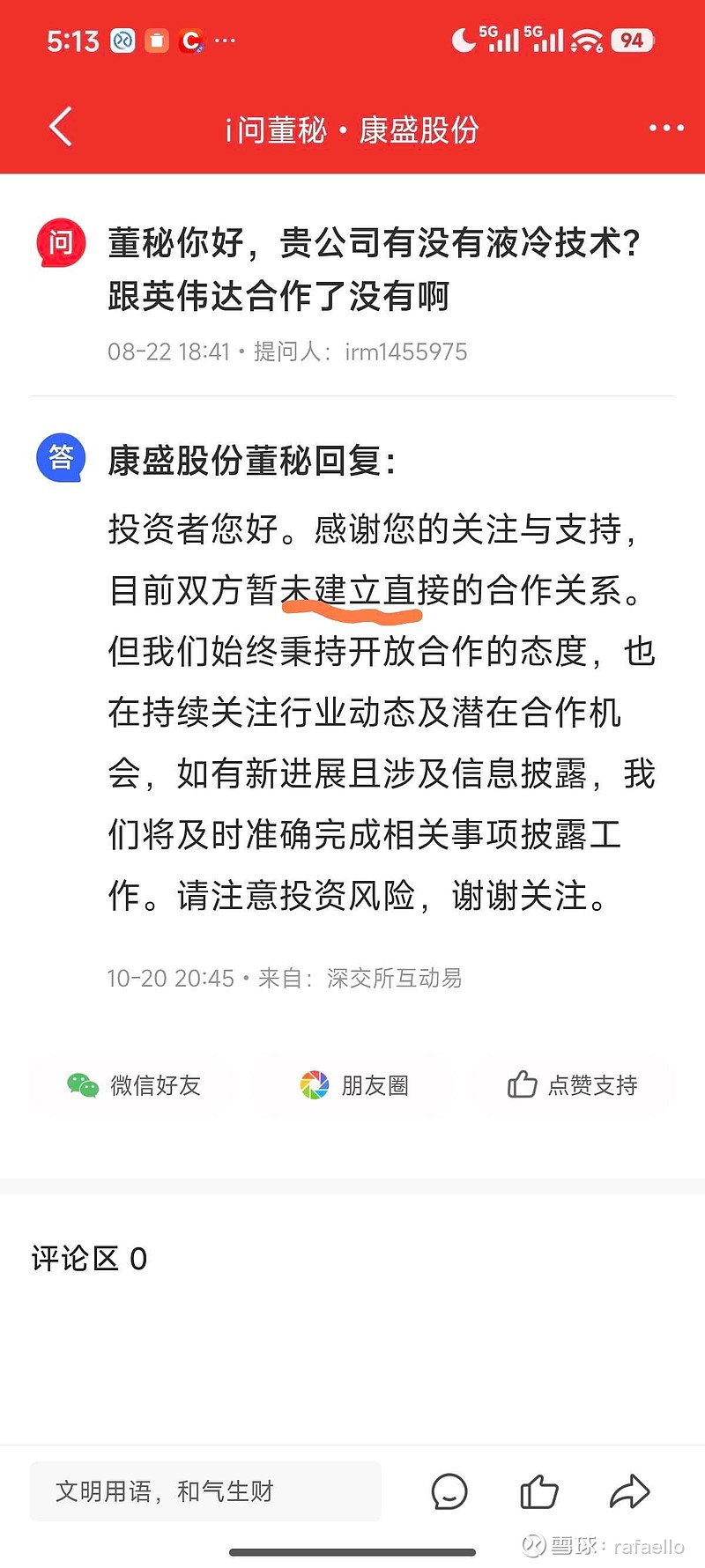705x1568 pixels.
Task: Tap the battery indicator showing 94
Action: point(631,40)
